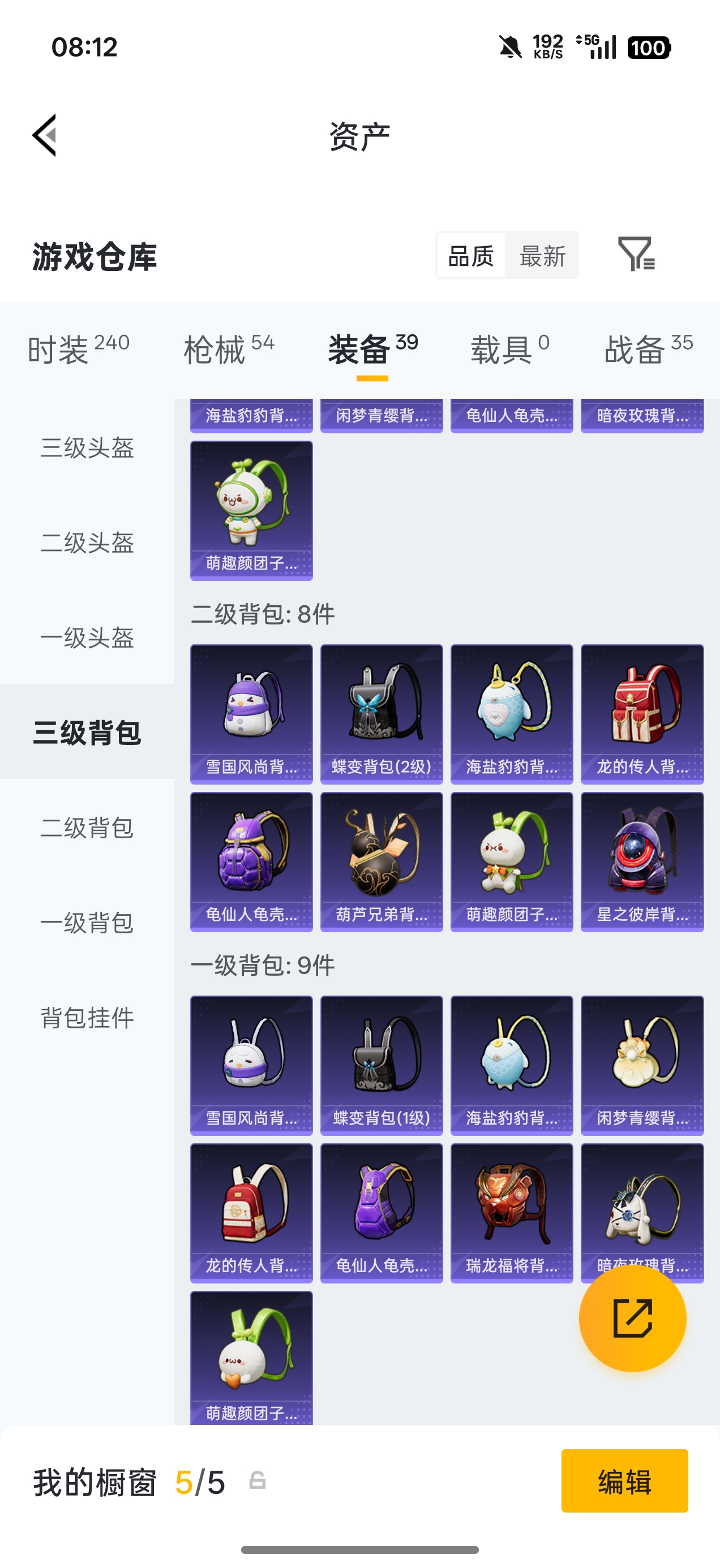Sort the warehouse by 最新
This screenshot has height=1568, width=720.
[542, 256]
